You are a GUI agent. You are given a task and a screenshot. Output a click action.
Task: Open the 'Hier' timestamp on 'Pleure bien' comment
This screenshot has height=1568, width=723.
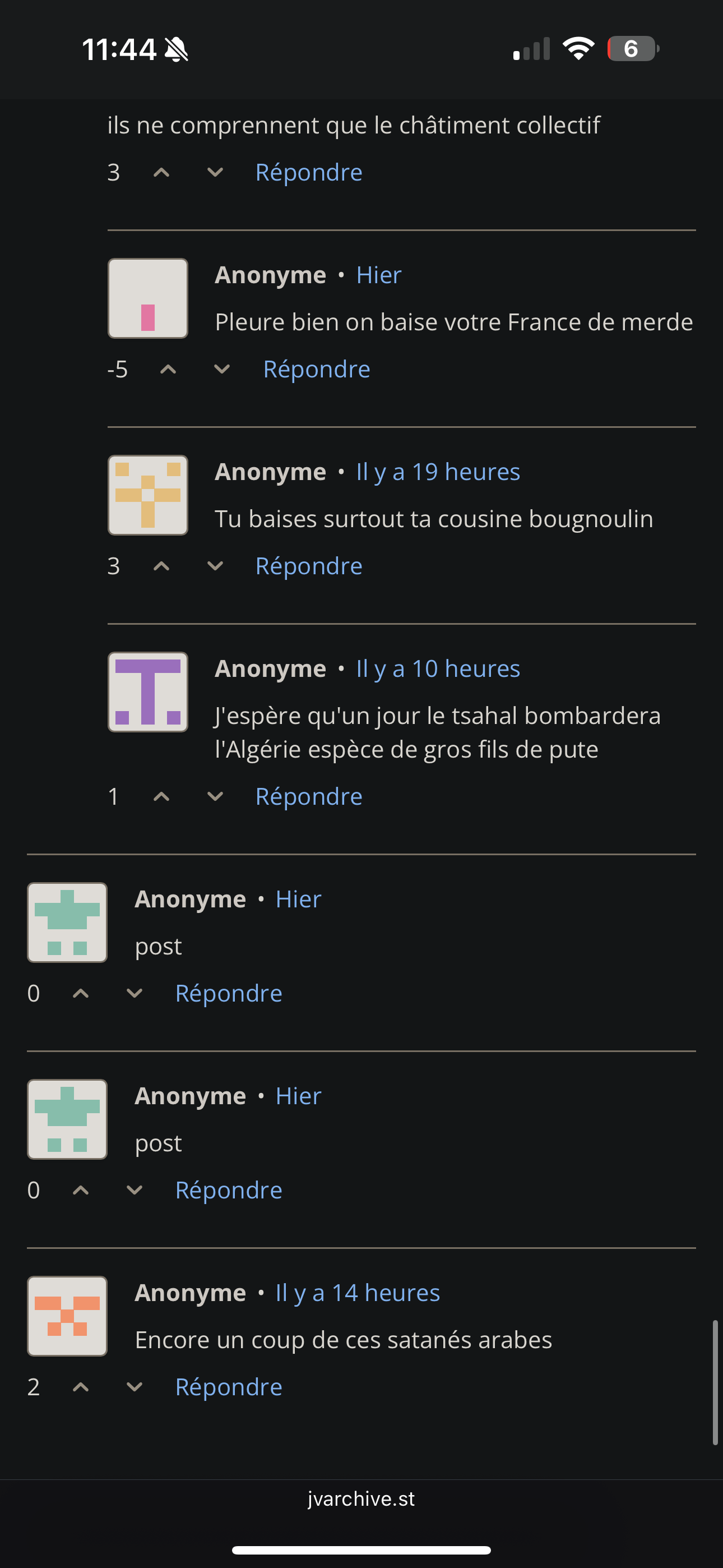coord(378,275)
